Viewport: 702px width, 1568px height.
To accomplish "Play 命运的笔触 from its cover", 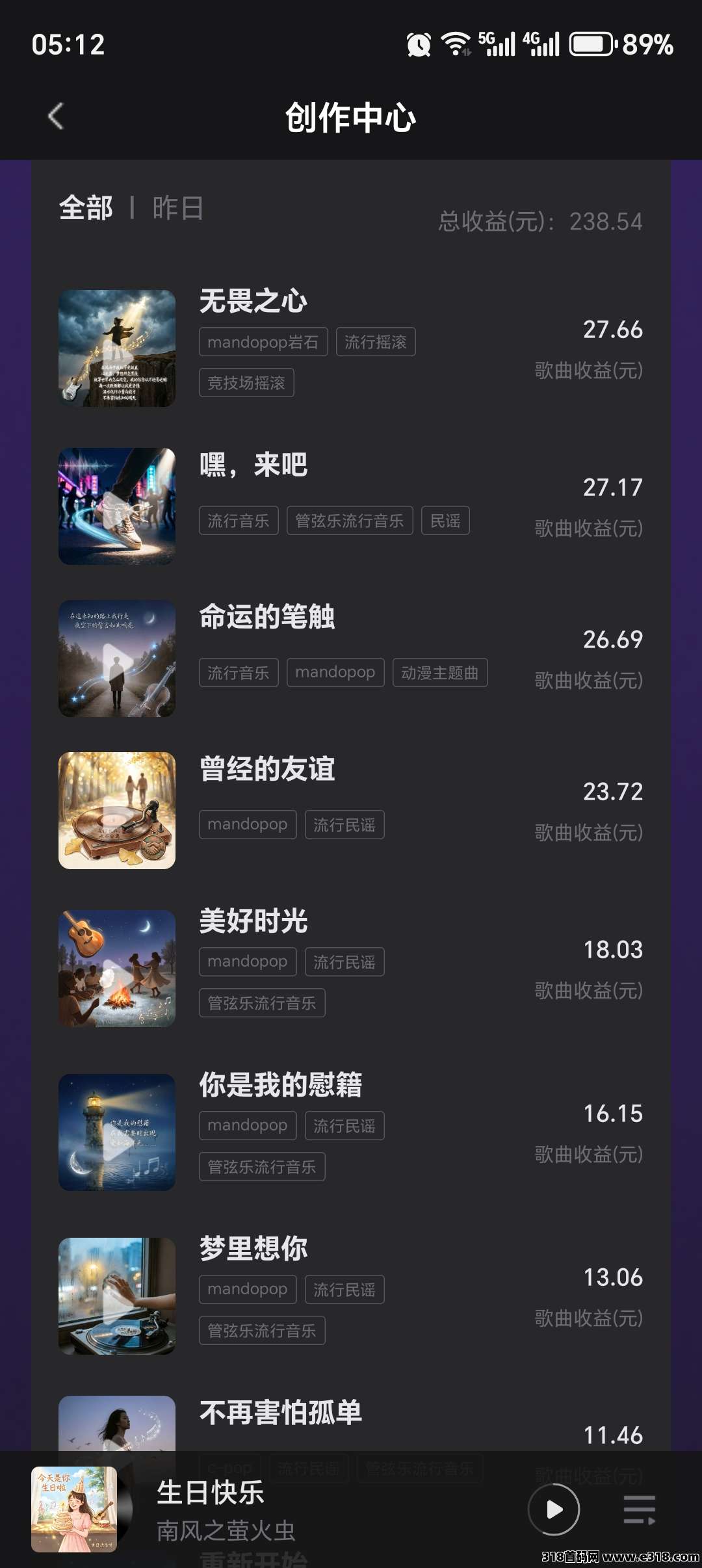I will 117,659.
